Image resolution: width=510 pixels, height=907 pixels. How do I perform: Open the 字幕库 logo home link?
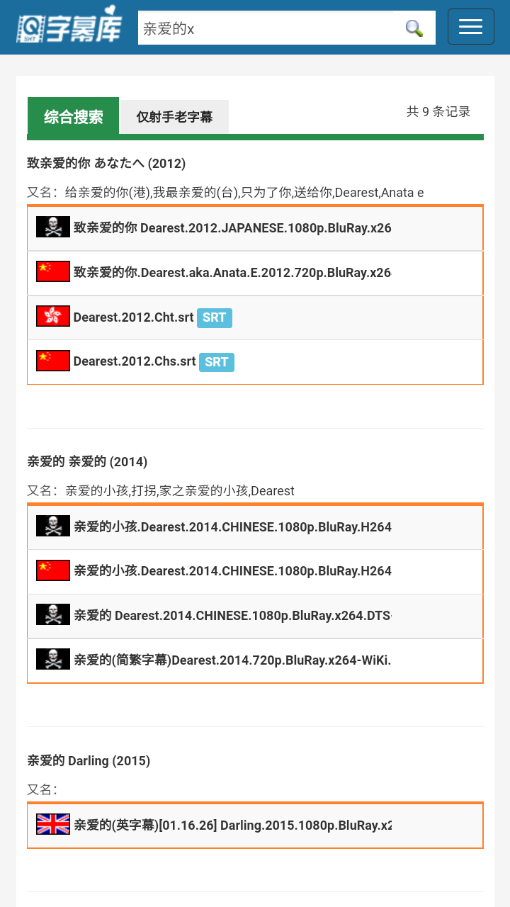point(69,25)
